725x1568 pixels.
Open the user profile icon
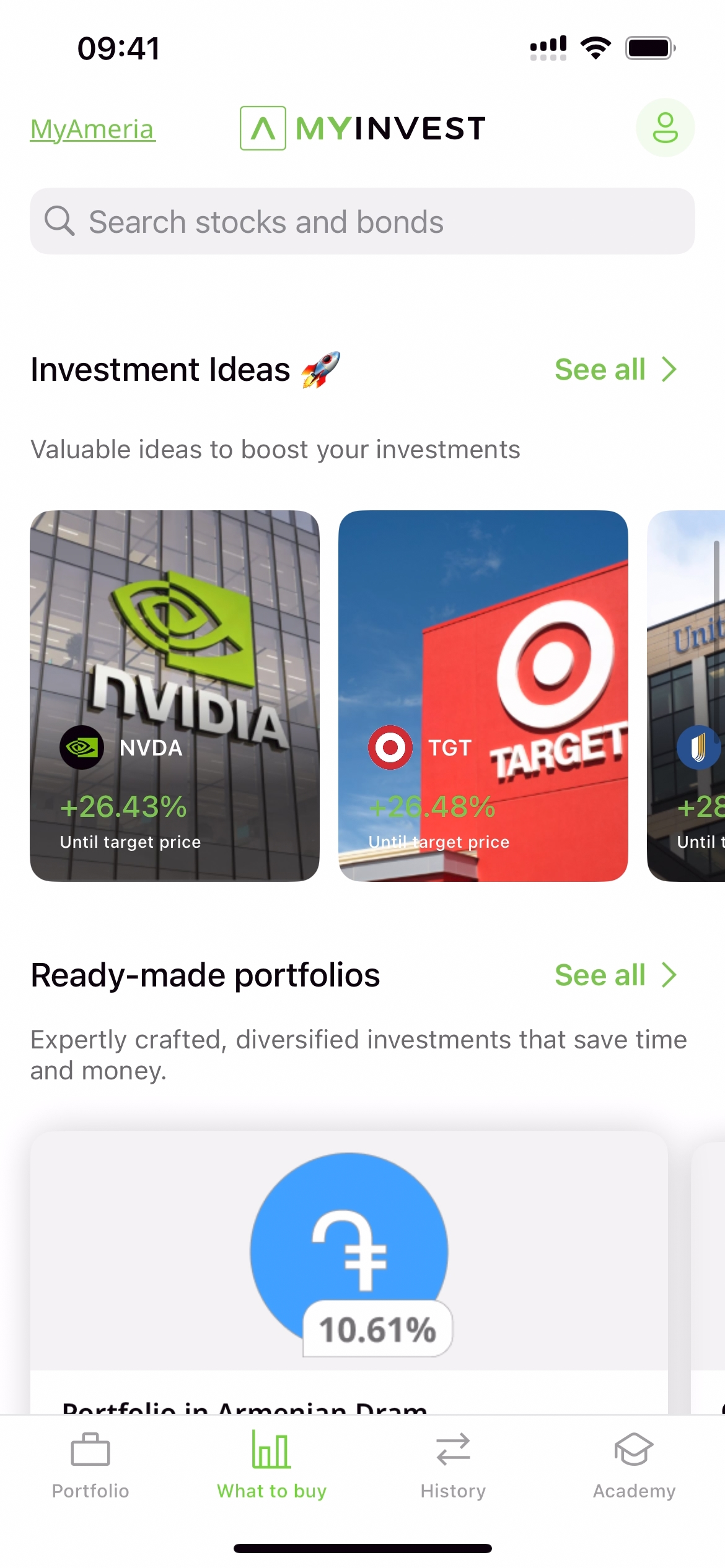click(665, 128)
